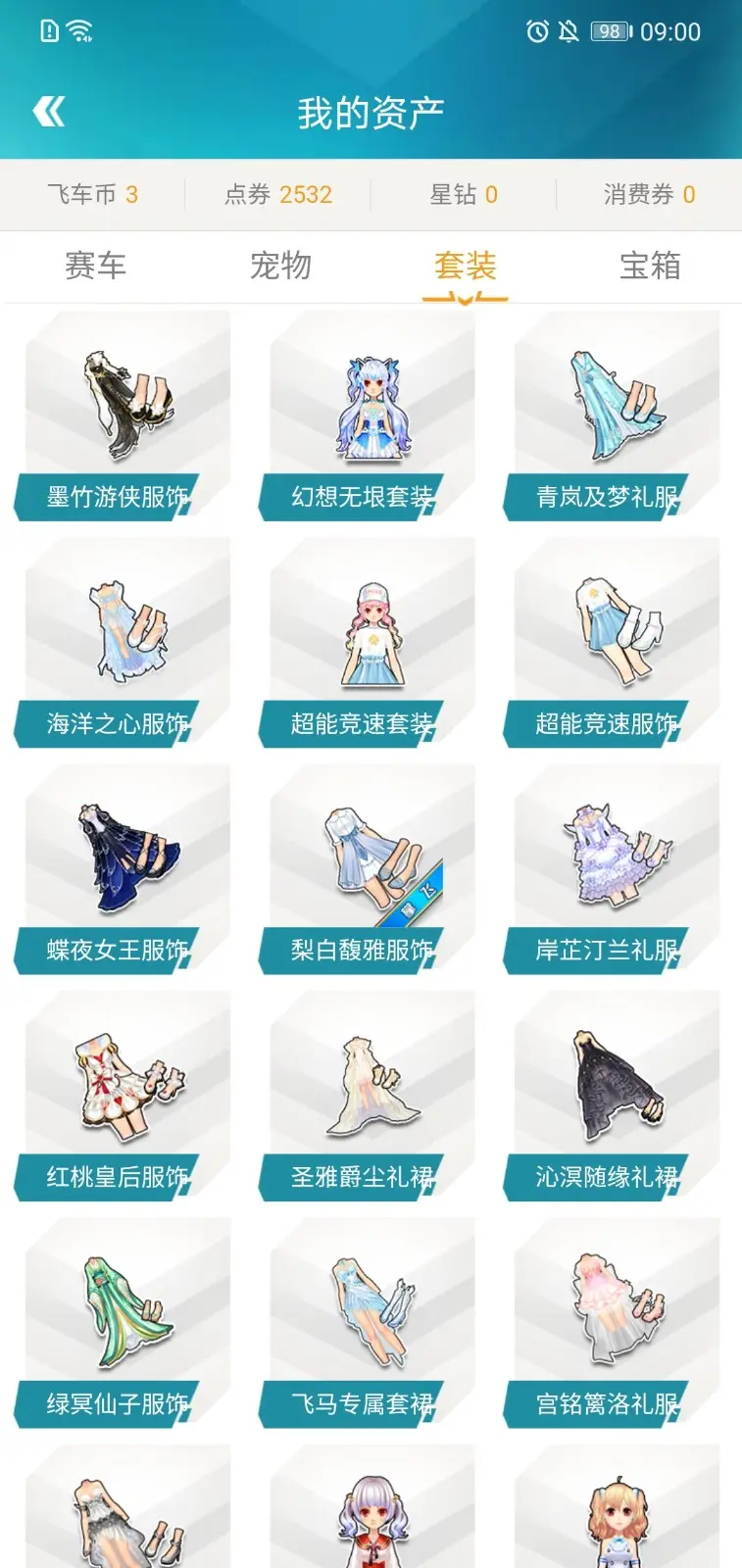This screenshot has width=742, height=1568.
Task: Select the 海洋之心服饰 item
Action: 122,643
